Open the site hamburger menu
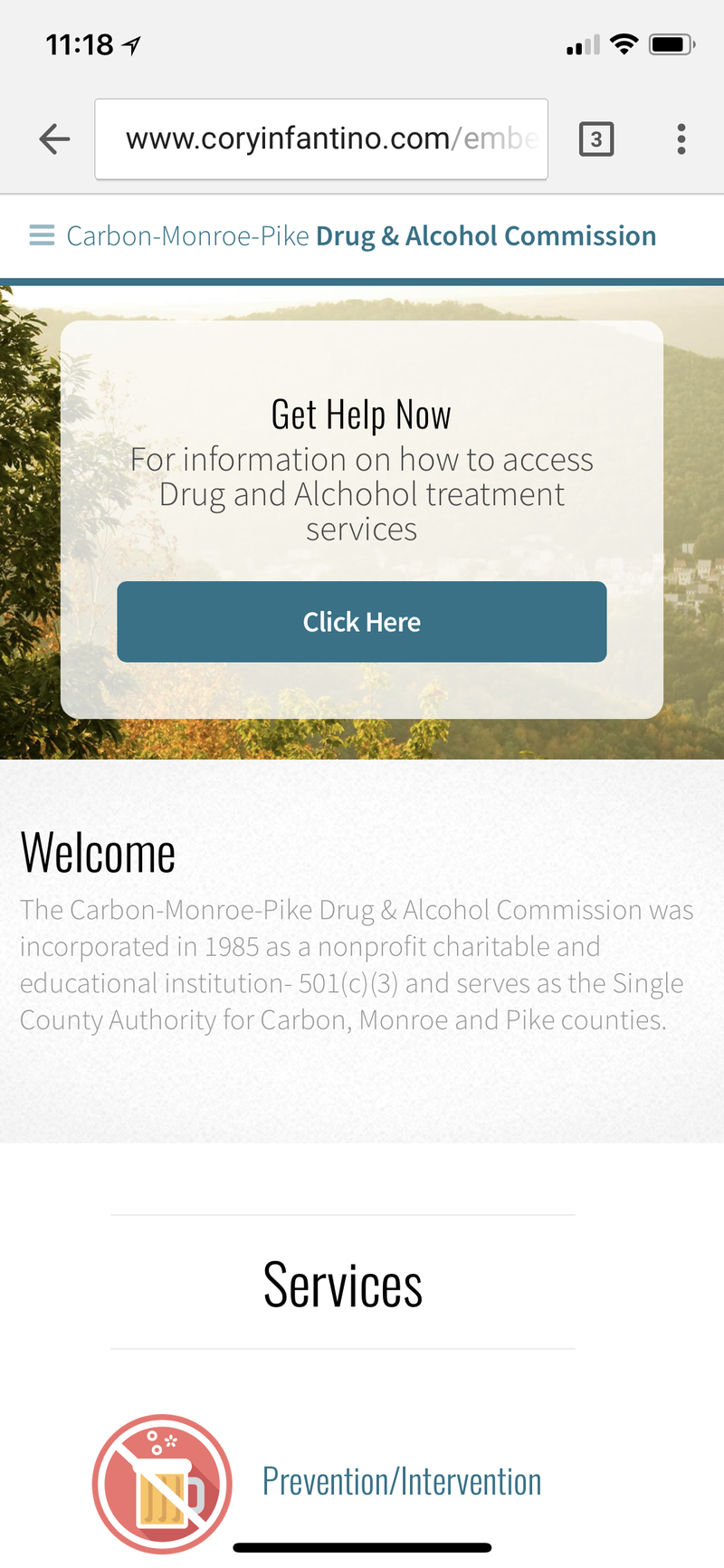Screen dimensions: 724x1568 (x=42, y=235)
